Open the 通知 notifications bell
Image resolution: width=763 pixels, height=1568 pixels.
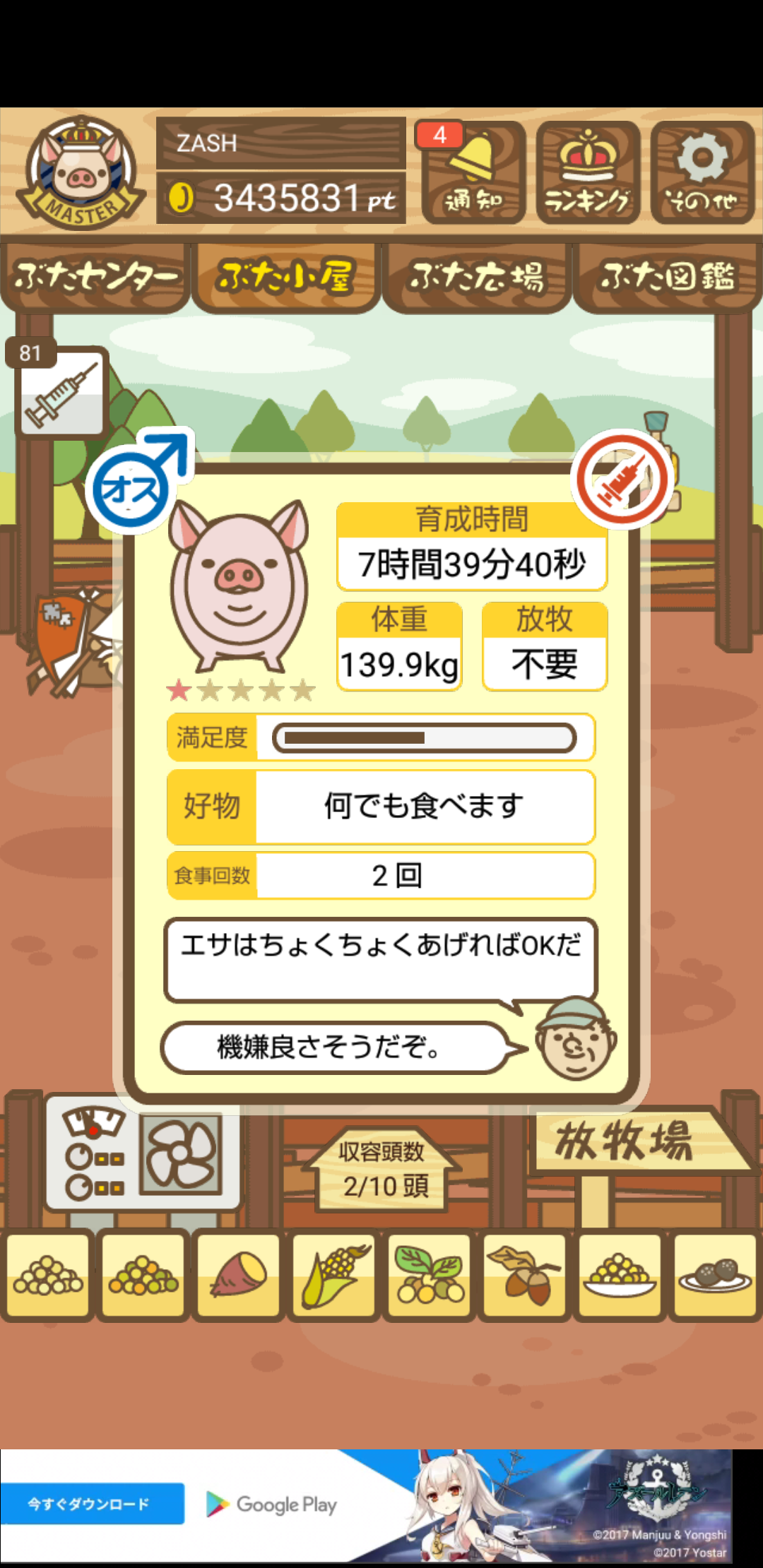click(473, 172)
